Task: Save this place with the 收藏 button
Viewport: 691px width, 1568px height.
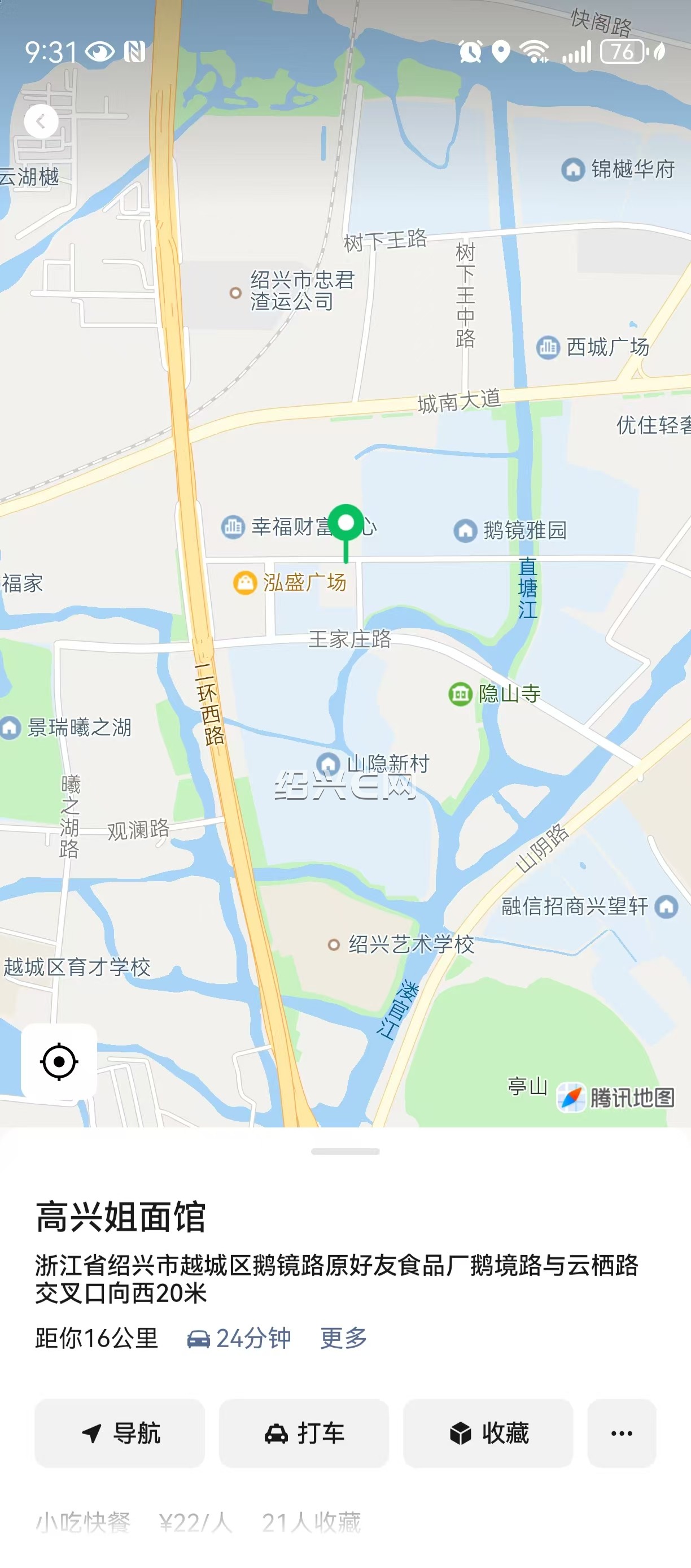Action: 488,1434
